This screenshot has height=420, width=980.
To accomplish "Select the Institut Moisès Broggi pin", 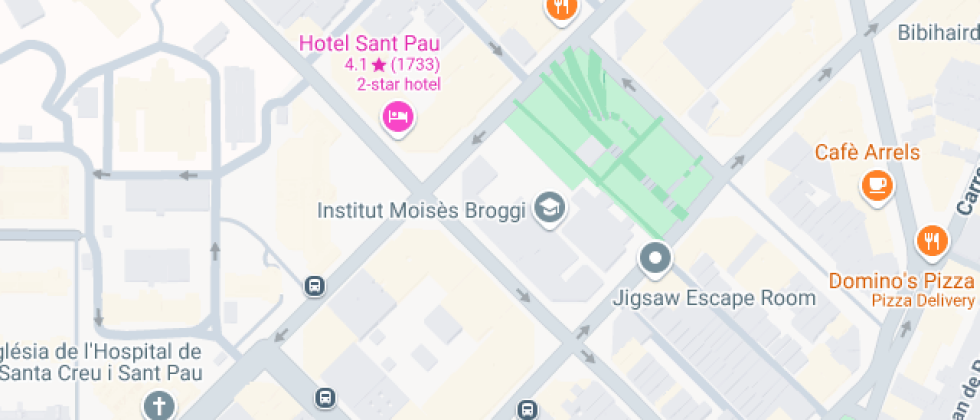I will [x=549, y=209].
